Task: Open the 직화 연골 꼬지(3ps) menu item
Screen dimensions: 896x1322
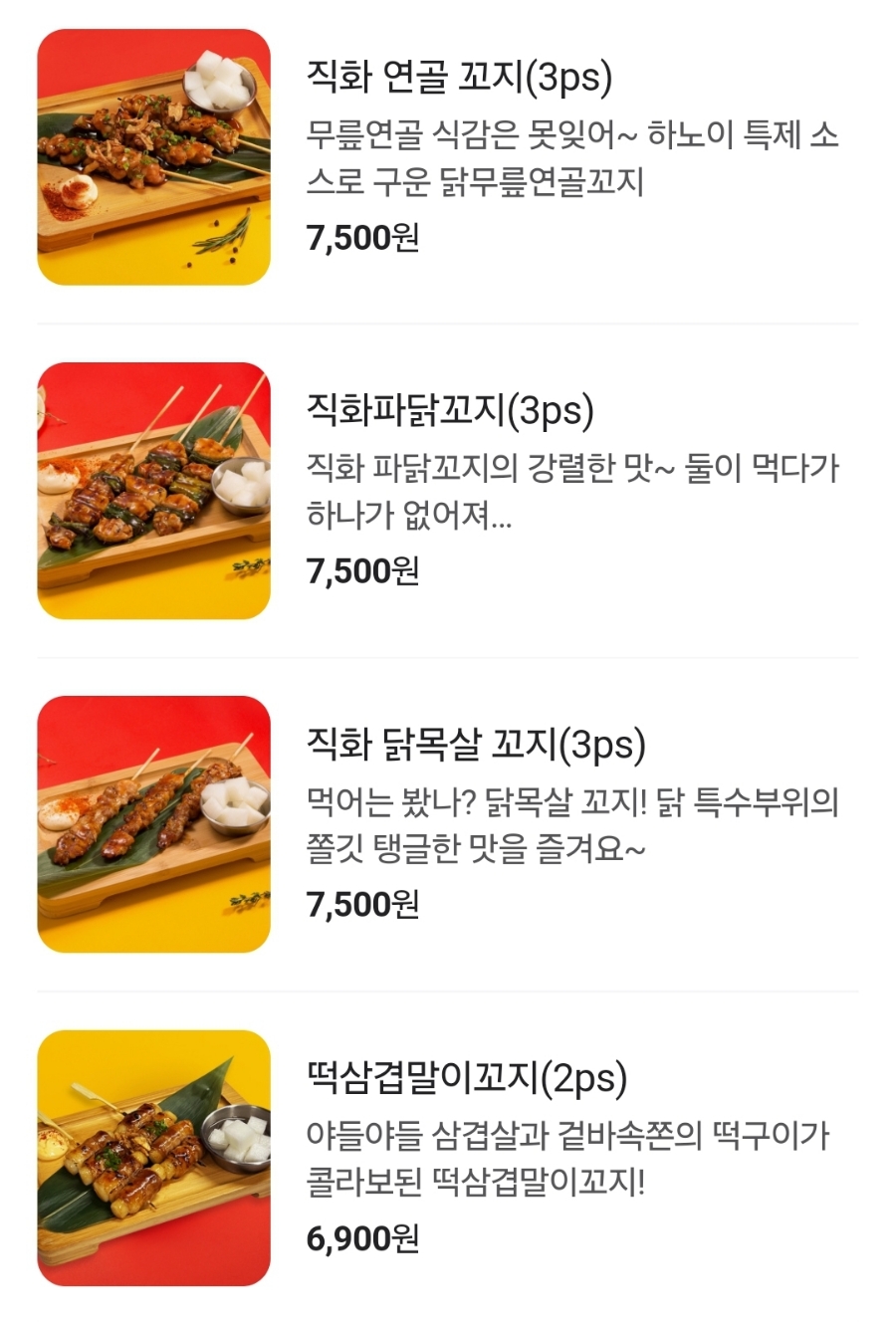Action: coord(459,78)
